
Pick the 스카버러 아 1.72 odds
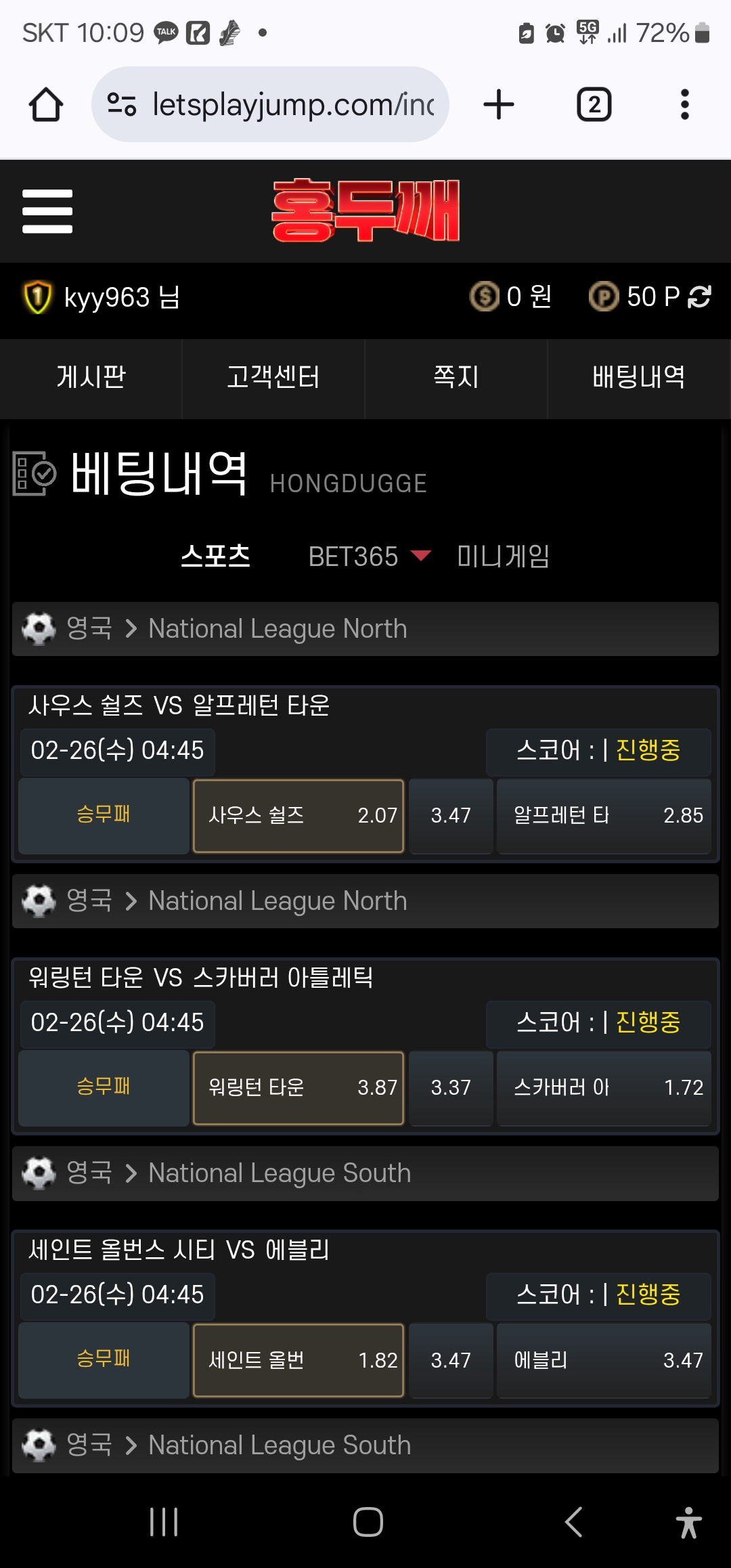pyautogui.click(x=604, y=1088)
